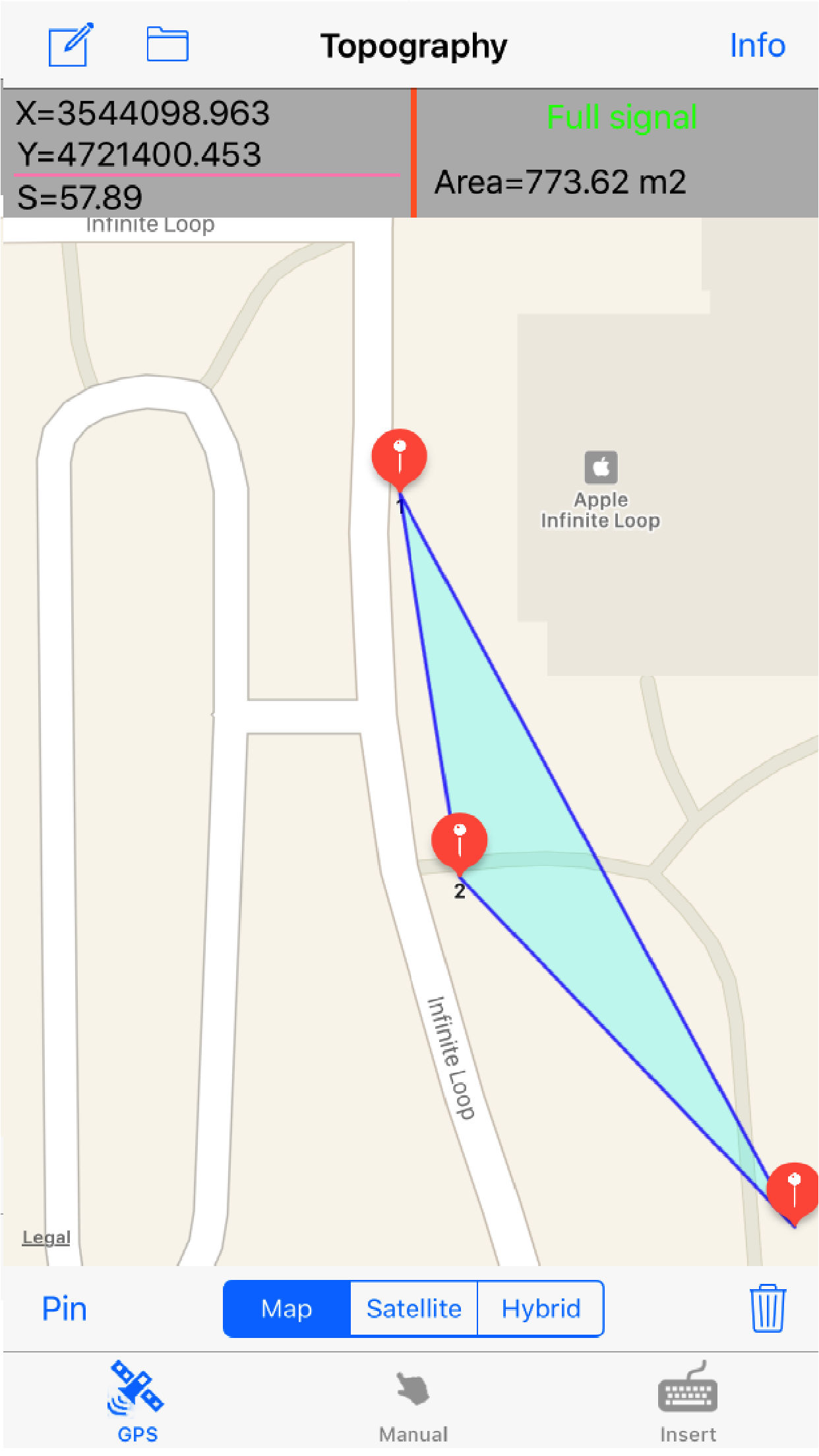Switch map view to Satellite
This screenshot has width=819, height=1456.
point(413,1308)
